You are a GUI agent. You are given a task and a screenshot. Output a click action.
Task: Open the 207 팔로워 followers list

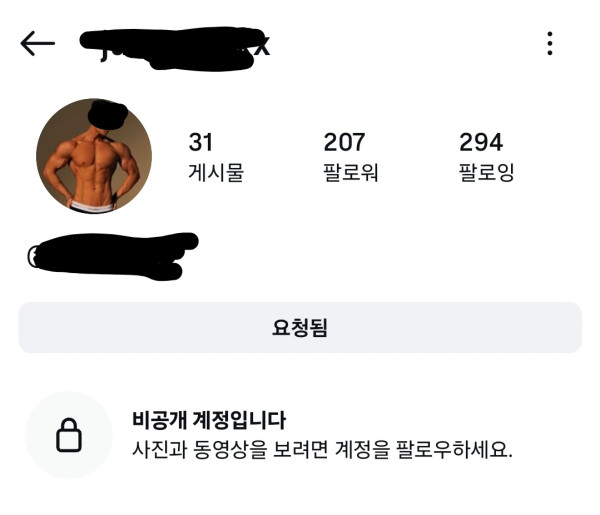pyautogui.click(x=345, y=157)
